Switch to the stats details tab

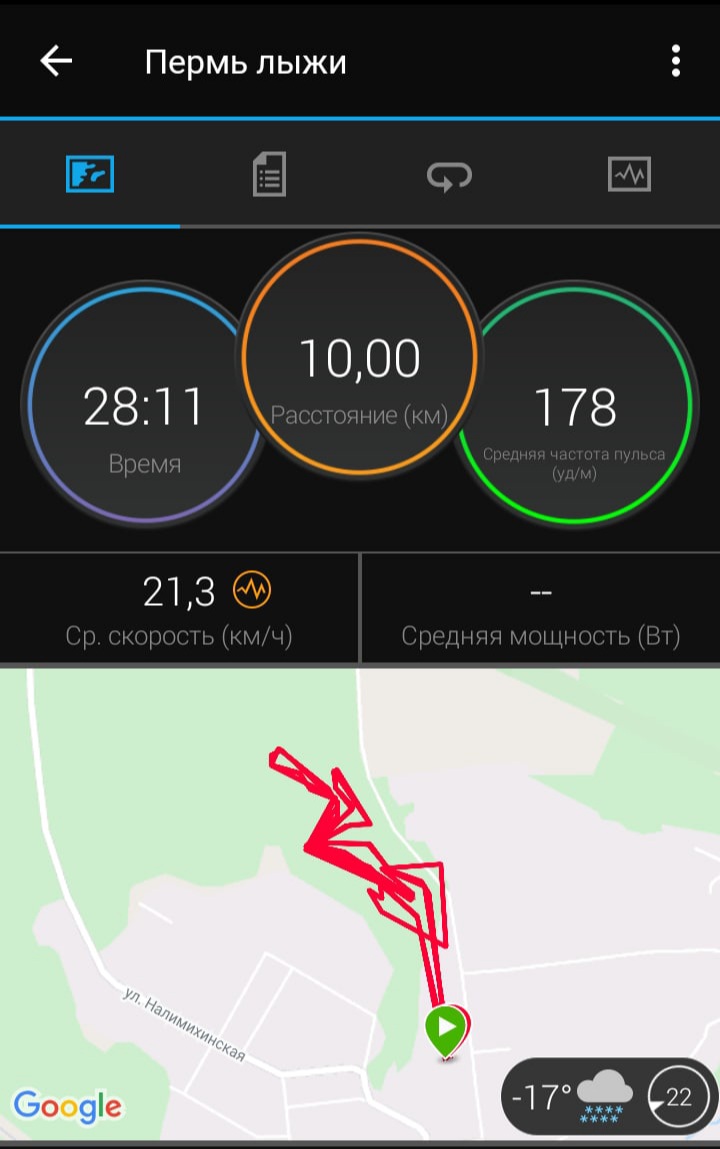[269, 175]
